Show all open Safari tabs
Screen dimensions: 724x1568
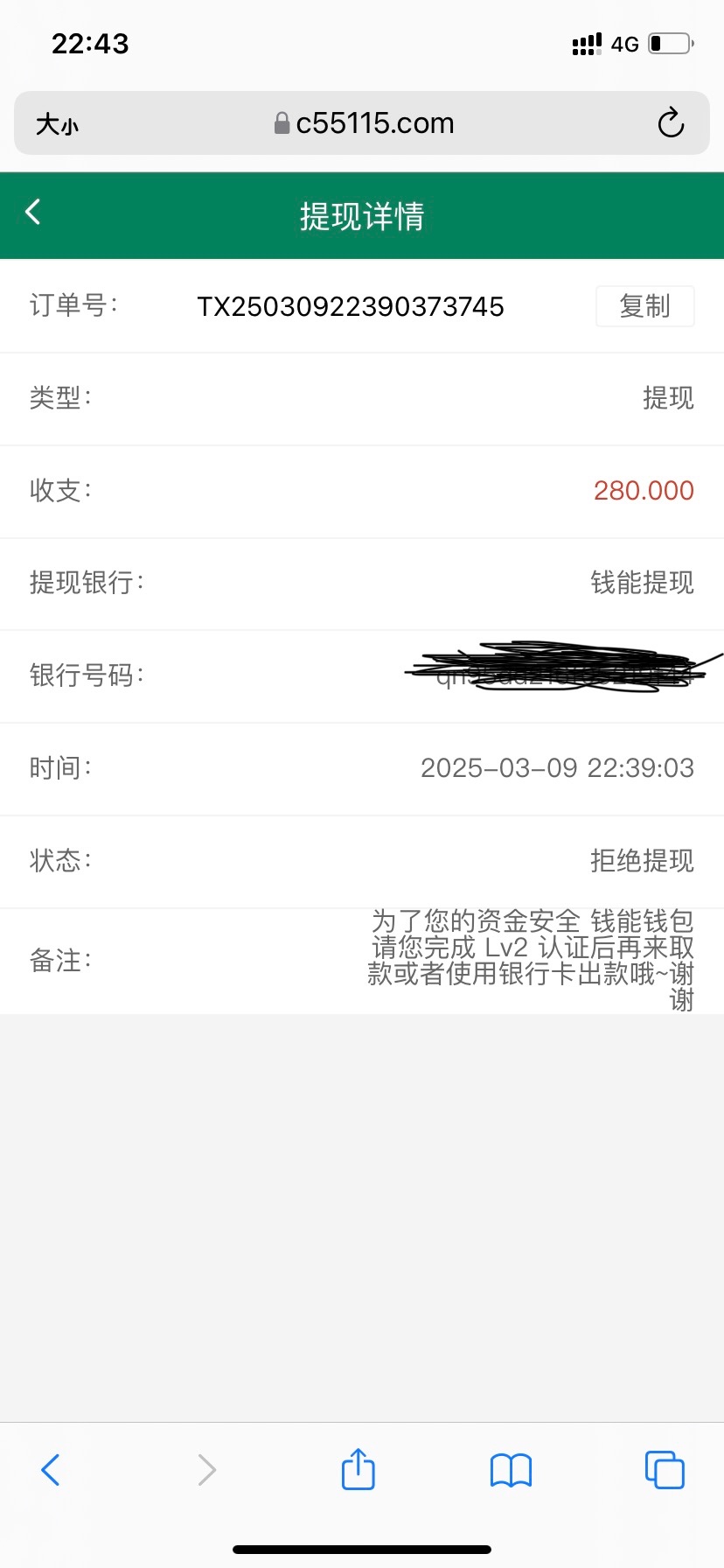(665, 1469)
